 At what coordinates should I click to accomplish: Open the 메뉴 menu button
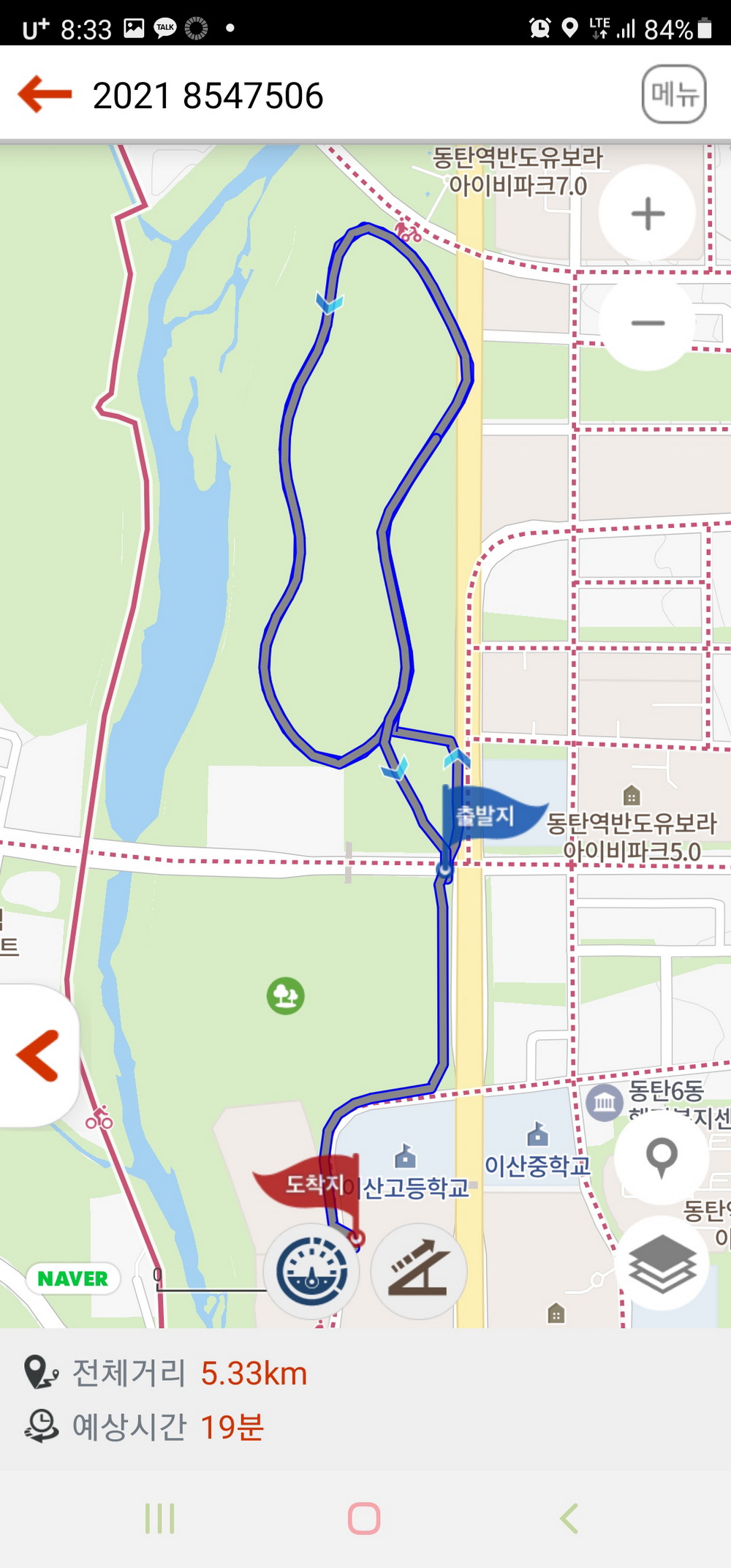673,94
